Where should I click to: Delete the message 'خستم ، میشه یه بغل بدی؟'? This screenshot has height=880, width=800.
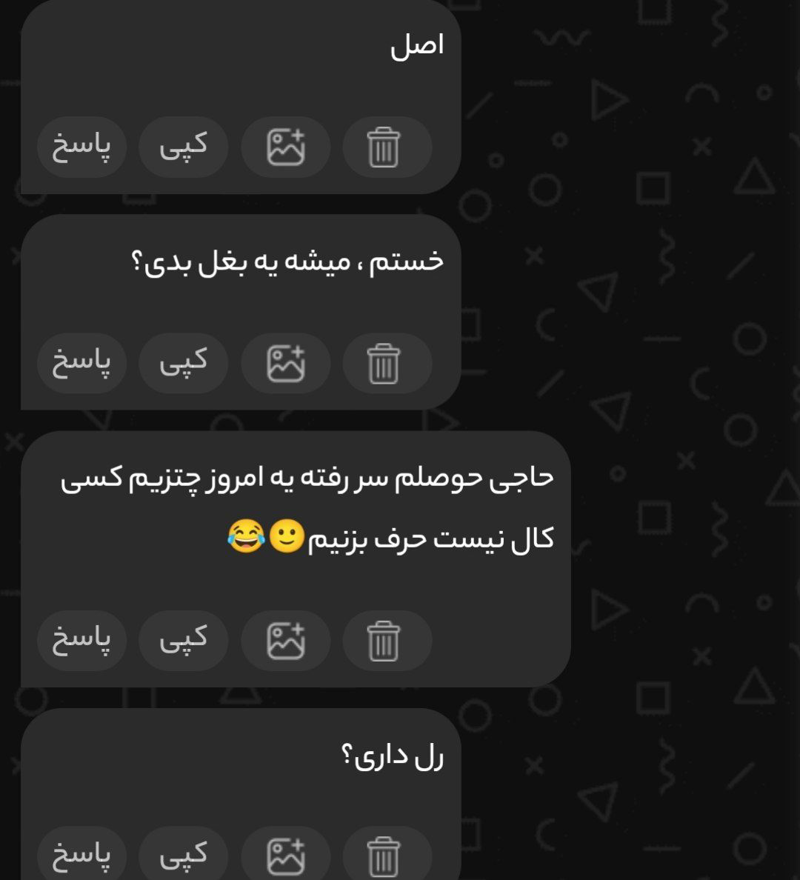point(384,363)
